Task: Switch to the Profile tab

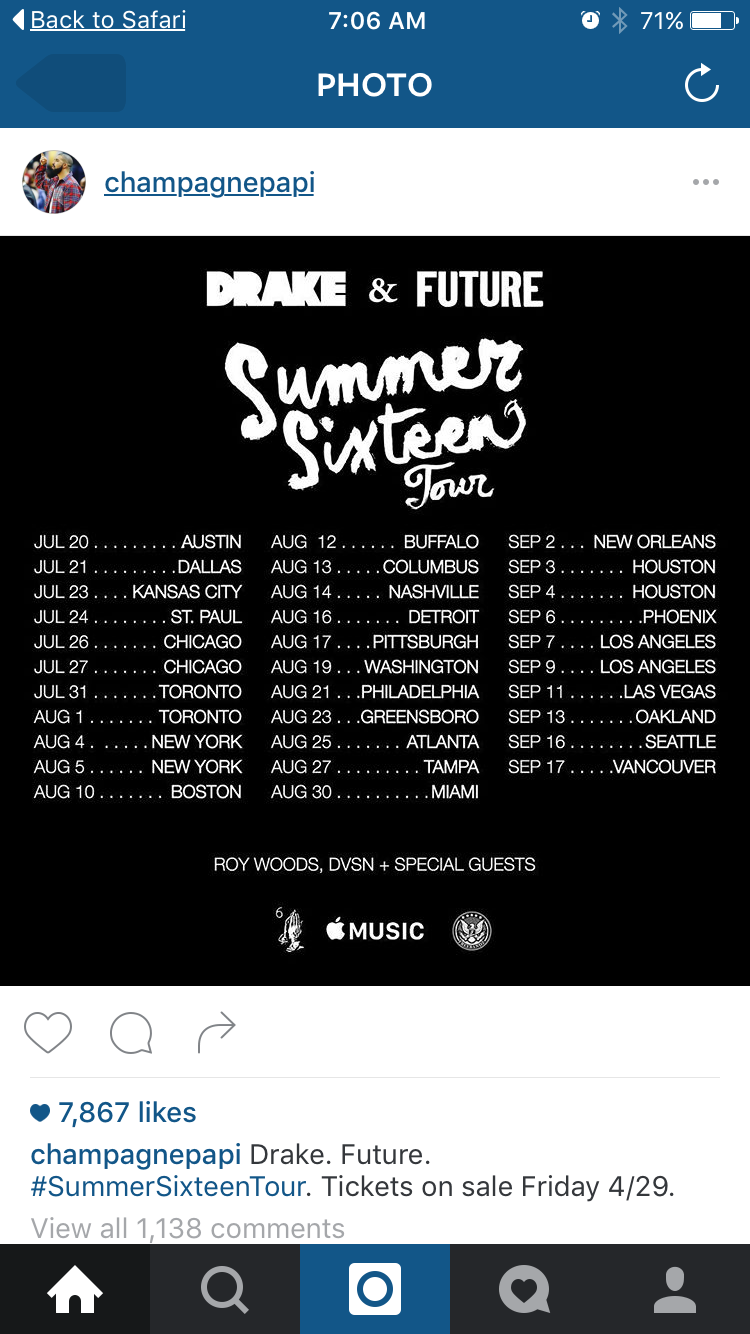Action: pos(675,1290)
